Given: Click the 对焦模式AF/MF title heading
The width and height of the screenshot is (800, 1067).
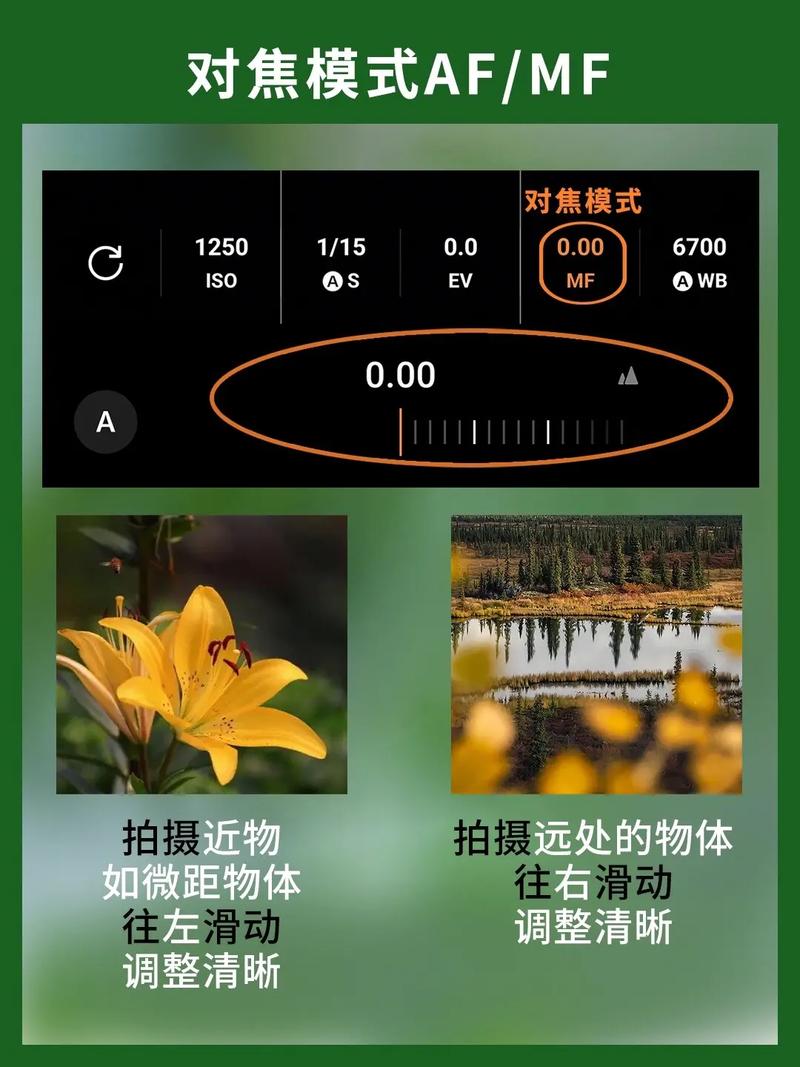Looking at the screenshot, I should point(400,68).
